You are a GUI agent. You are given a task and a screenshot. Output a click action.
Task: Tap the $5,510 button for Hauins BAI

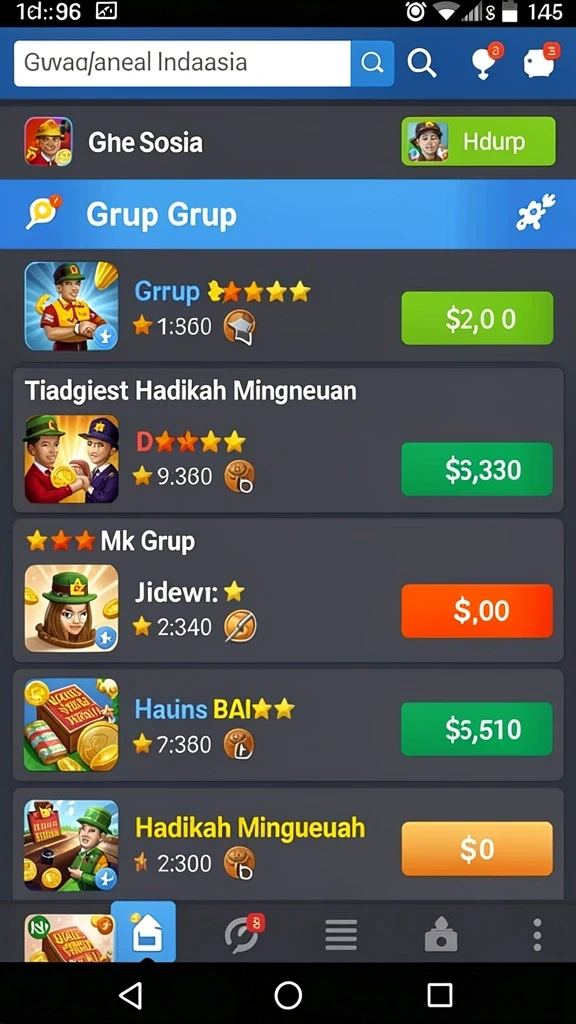[x=477, y=729]
